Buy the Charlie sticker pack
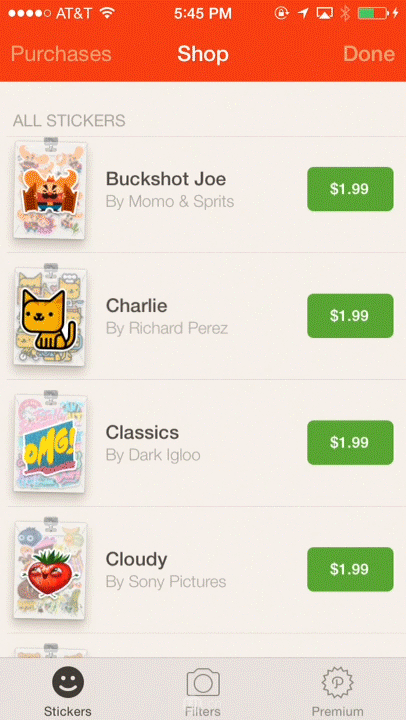Viewport: 406px width, 720px height. coord(350,316)
